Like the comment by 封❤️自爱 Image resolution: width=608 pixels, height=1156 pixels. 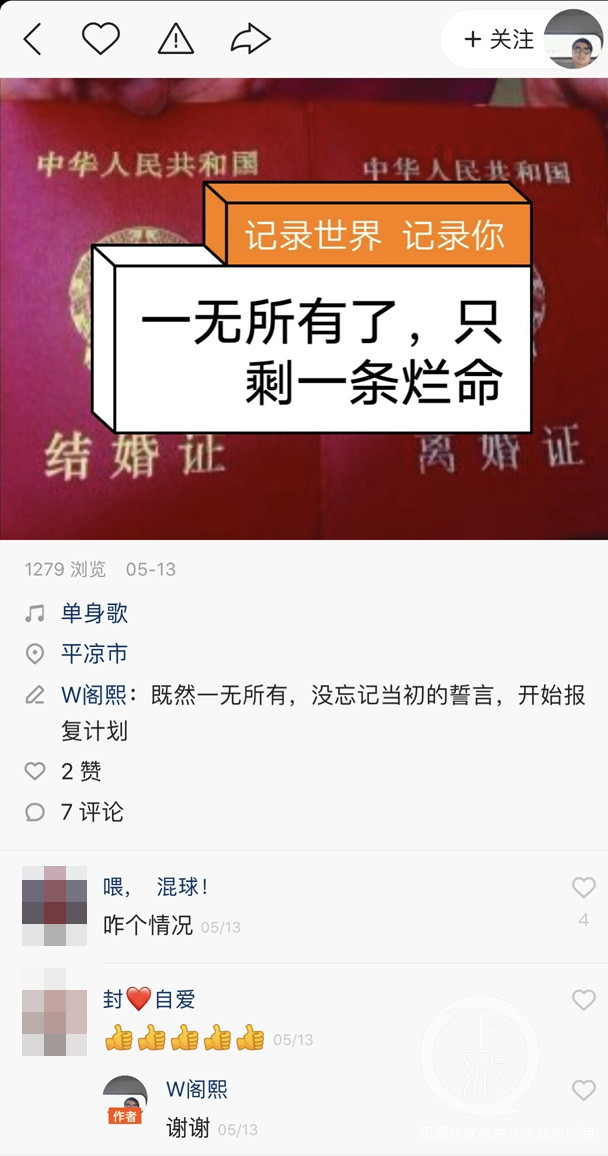[x=583, y=1000]
